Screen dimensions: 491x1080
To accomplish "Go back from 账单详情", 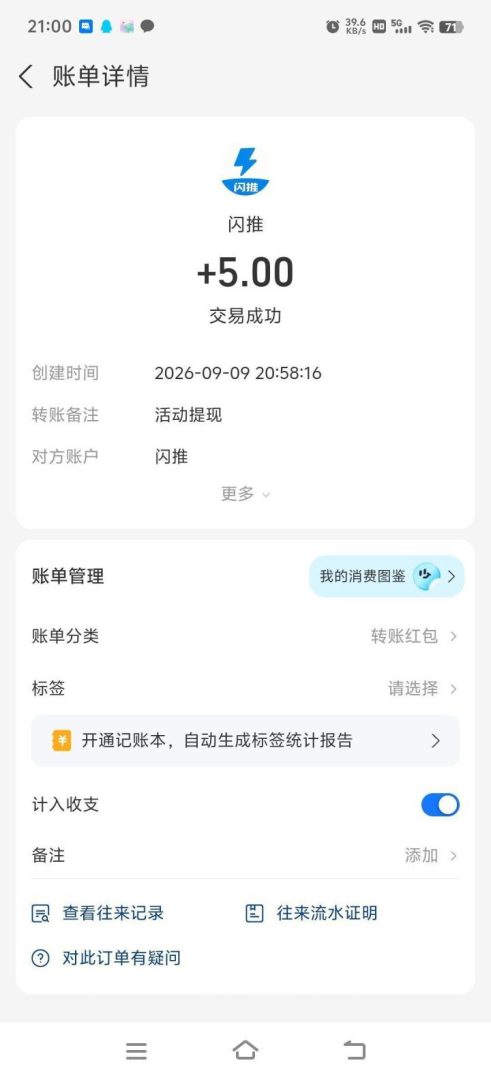I will click(x=26, y=76).
